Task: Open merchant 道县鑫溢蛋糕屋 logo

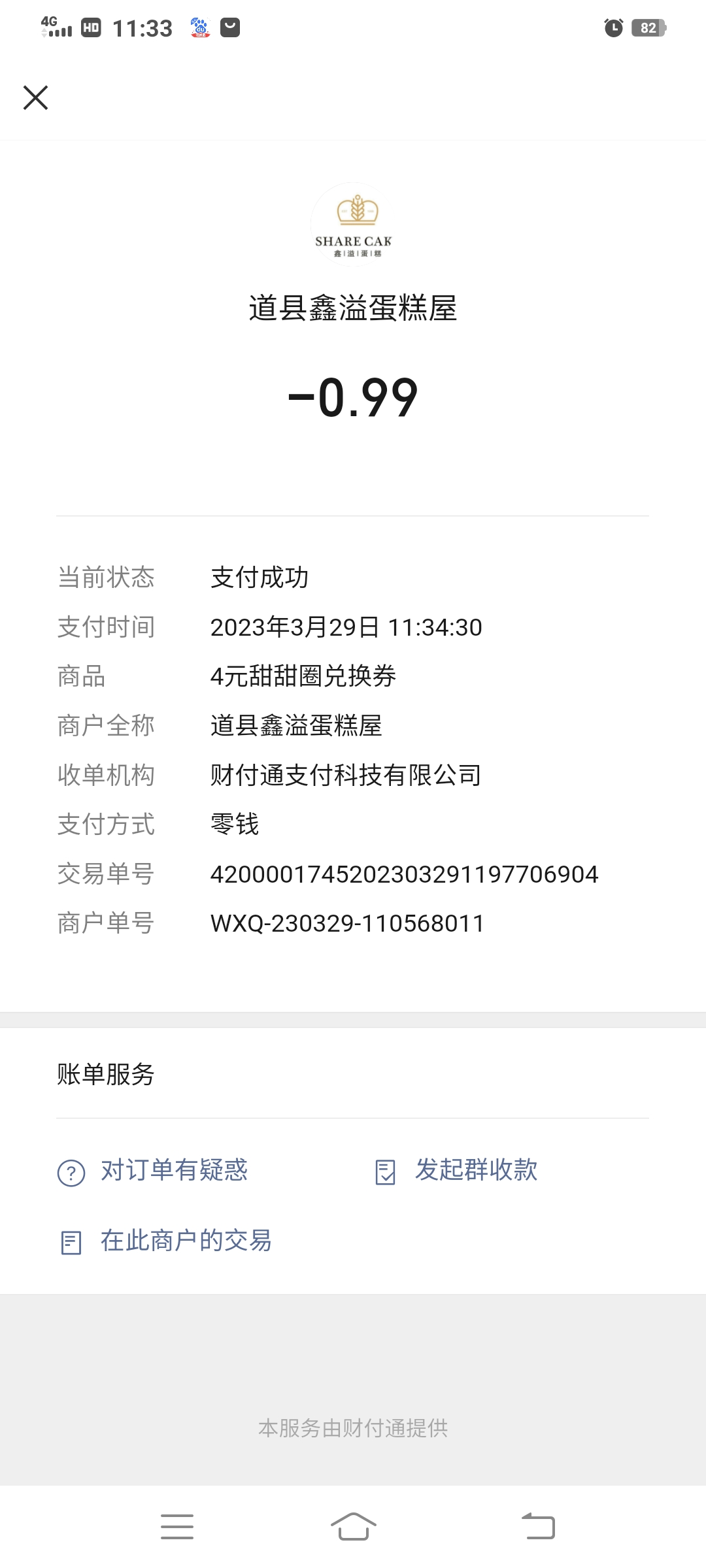Action: (x=353, y=225)
